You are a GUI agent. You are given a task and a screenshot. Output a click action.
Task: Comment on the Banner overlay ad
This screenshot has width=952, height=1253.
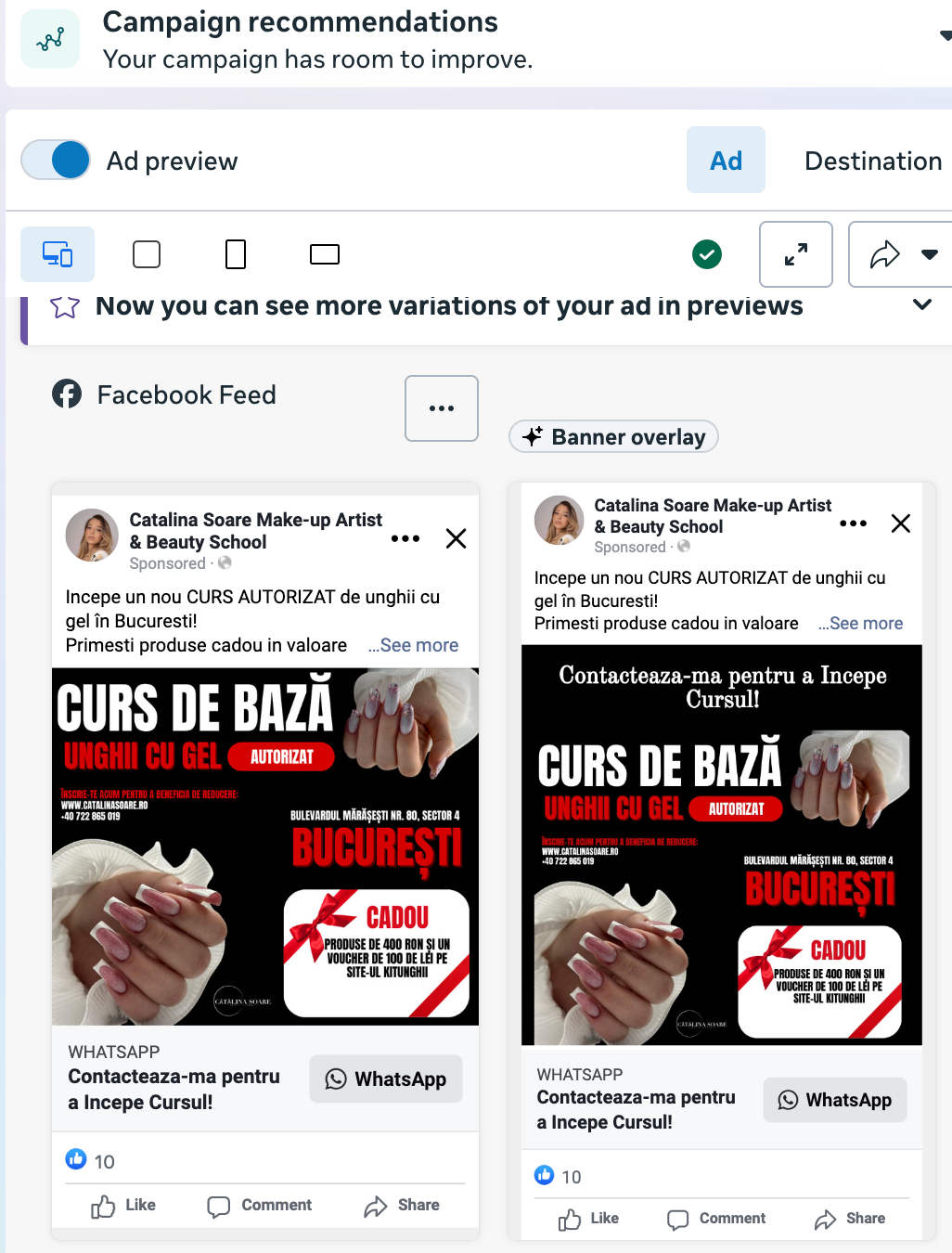tap(716, 1219)
